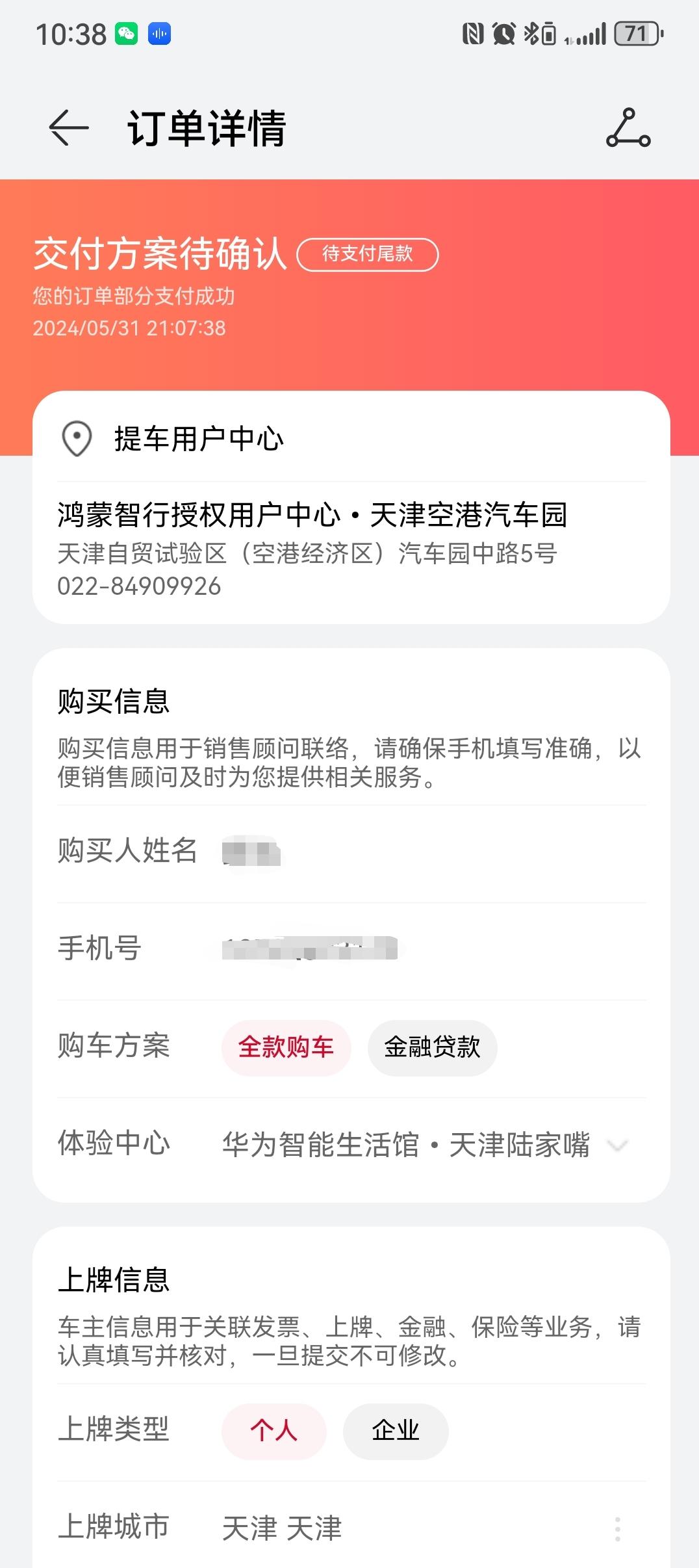Tap the 待支付尾款 status badge
This screenshot has width=699, height=1568.
[x=368, y=254]
